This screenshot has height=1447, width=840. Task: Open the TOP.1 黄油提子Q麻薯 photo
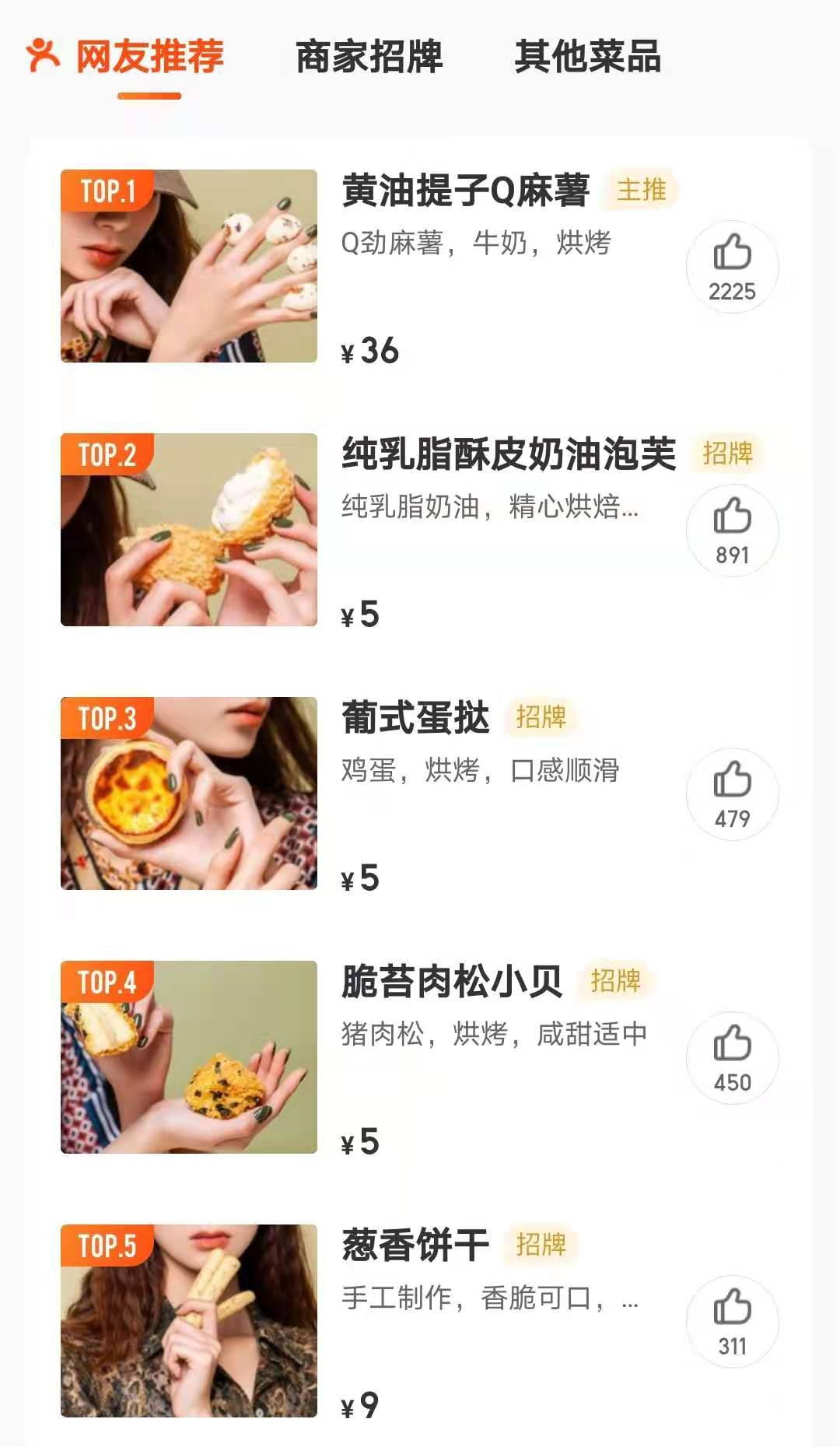189,266
